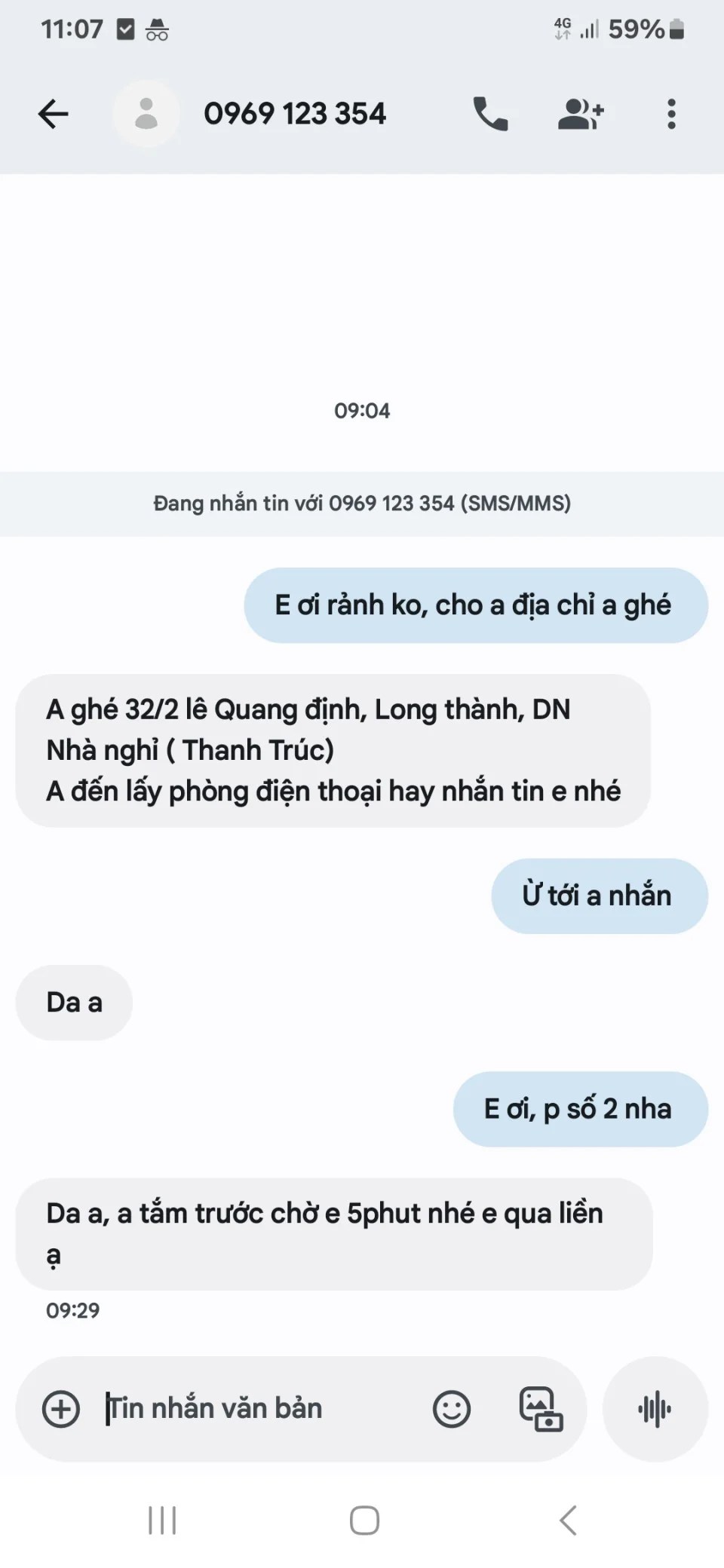Open attachment plus menu
Viewport: 724px width, 1568px height.
[61, 1409]
